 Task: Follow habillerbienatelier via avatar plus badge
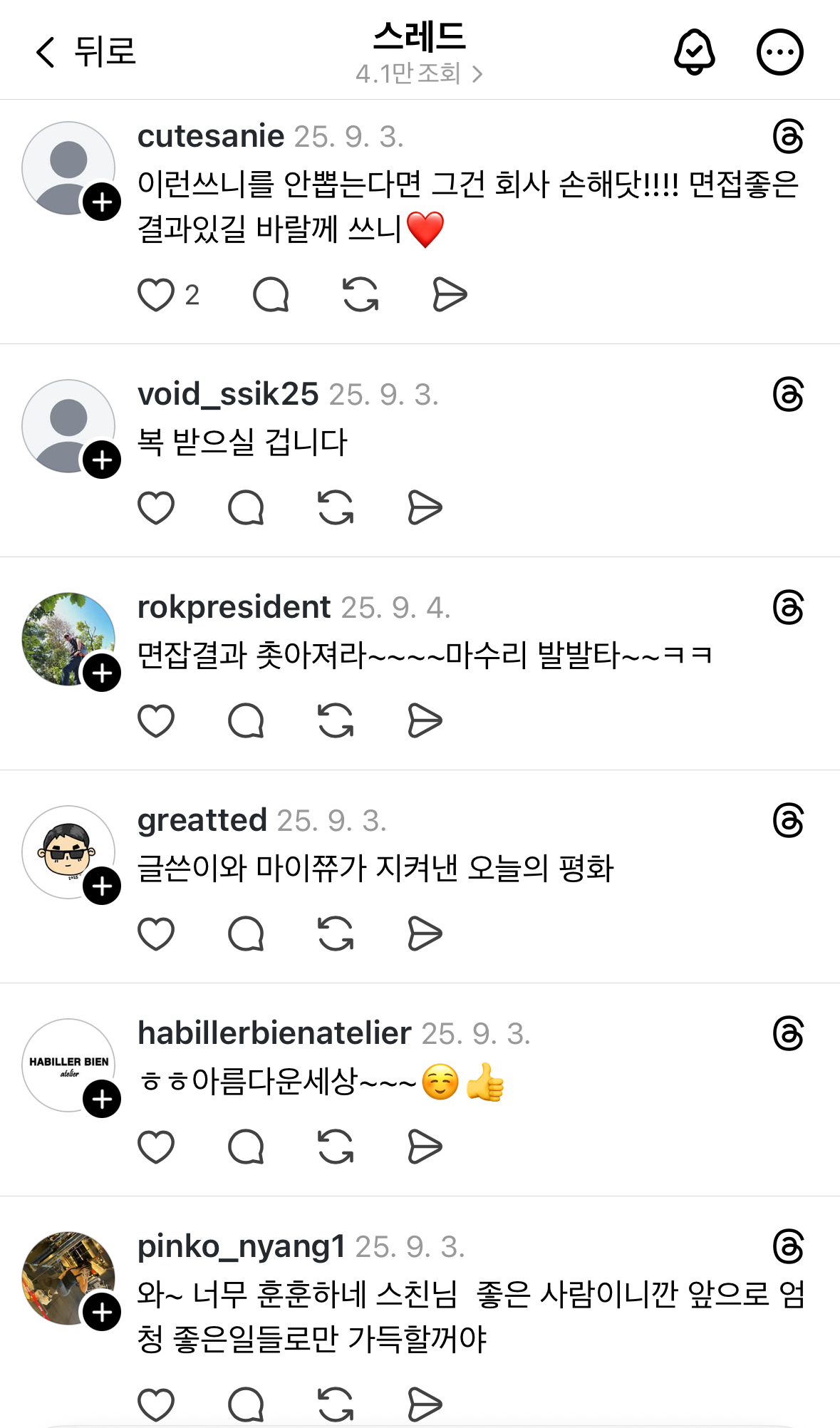pos(102,1099)
